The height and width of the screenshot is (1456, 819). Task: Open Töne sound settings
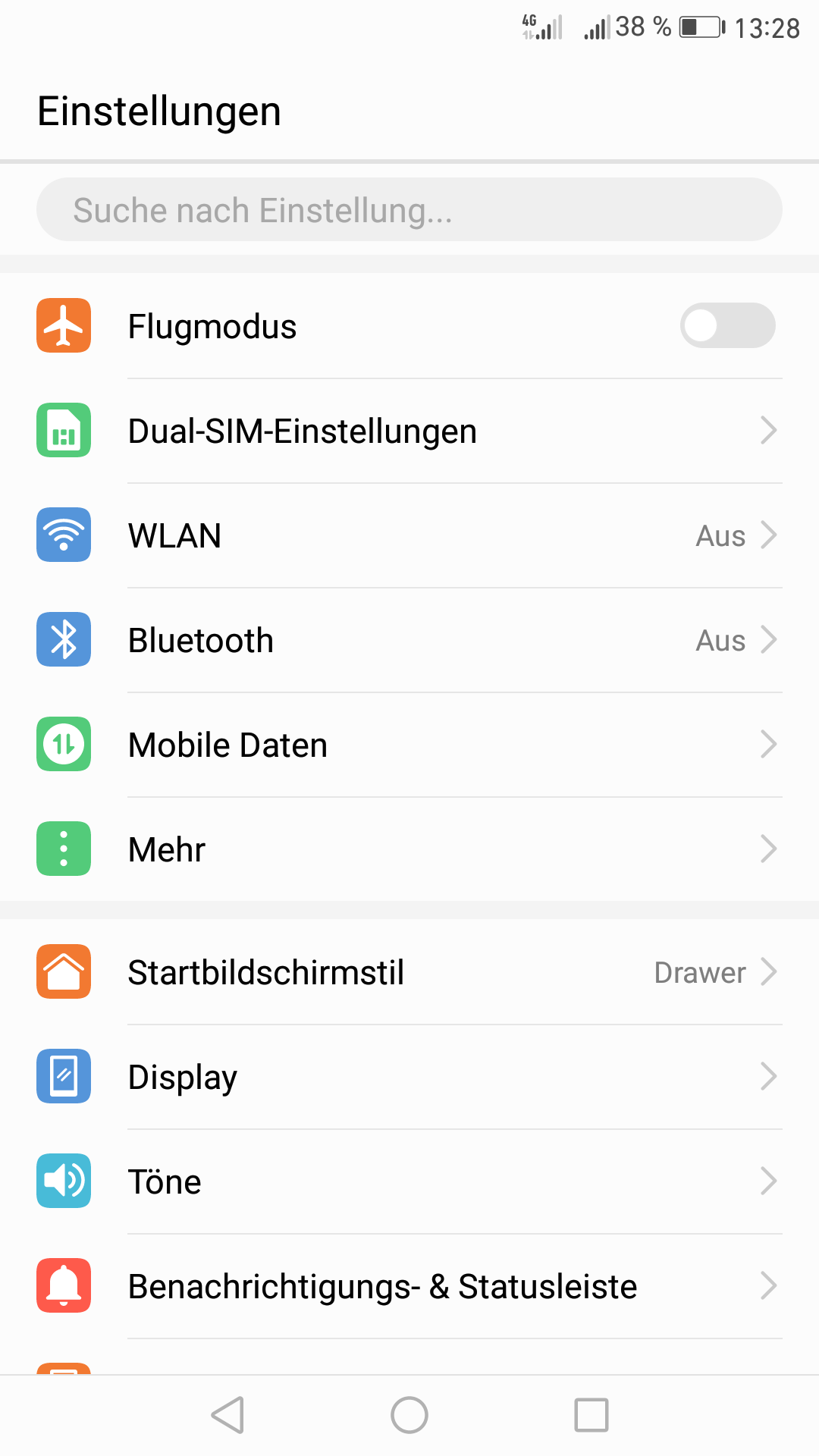point(409,1181)
